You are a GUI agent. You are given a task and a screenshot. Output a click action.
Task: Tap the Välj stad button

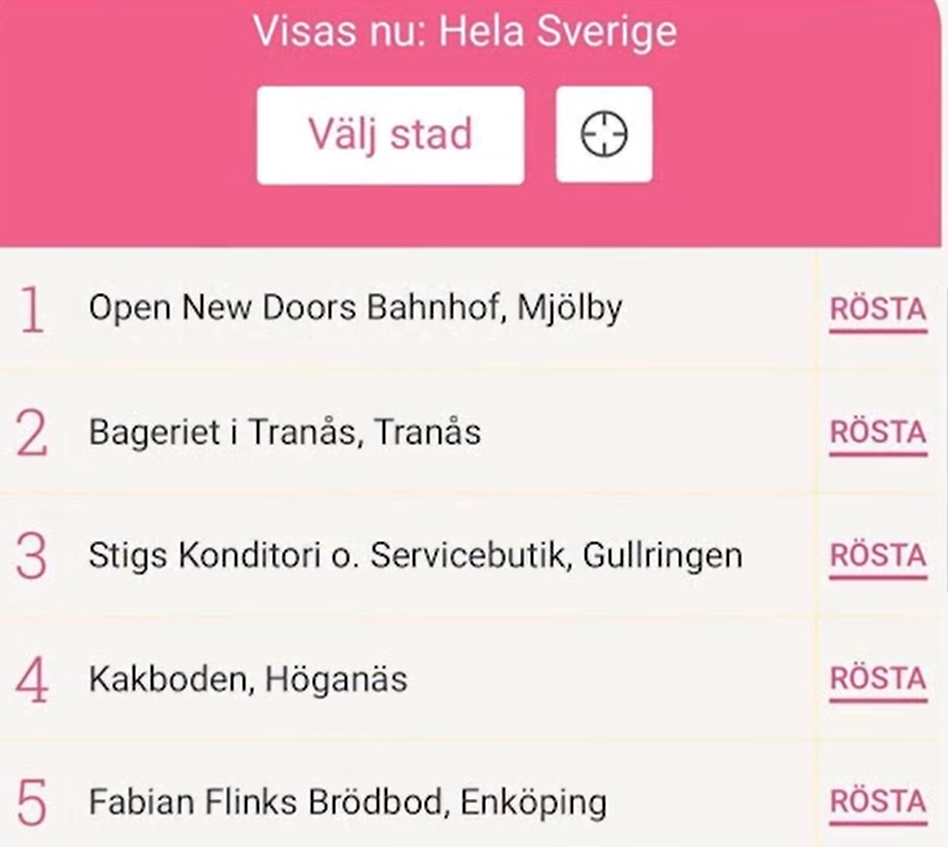pos(390,135)
